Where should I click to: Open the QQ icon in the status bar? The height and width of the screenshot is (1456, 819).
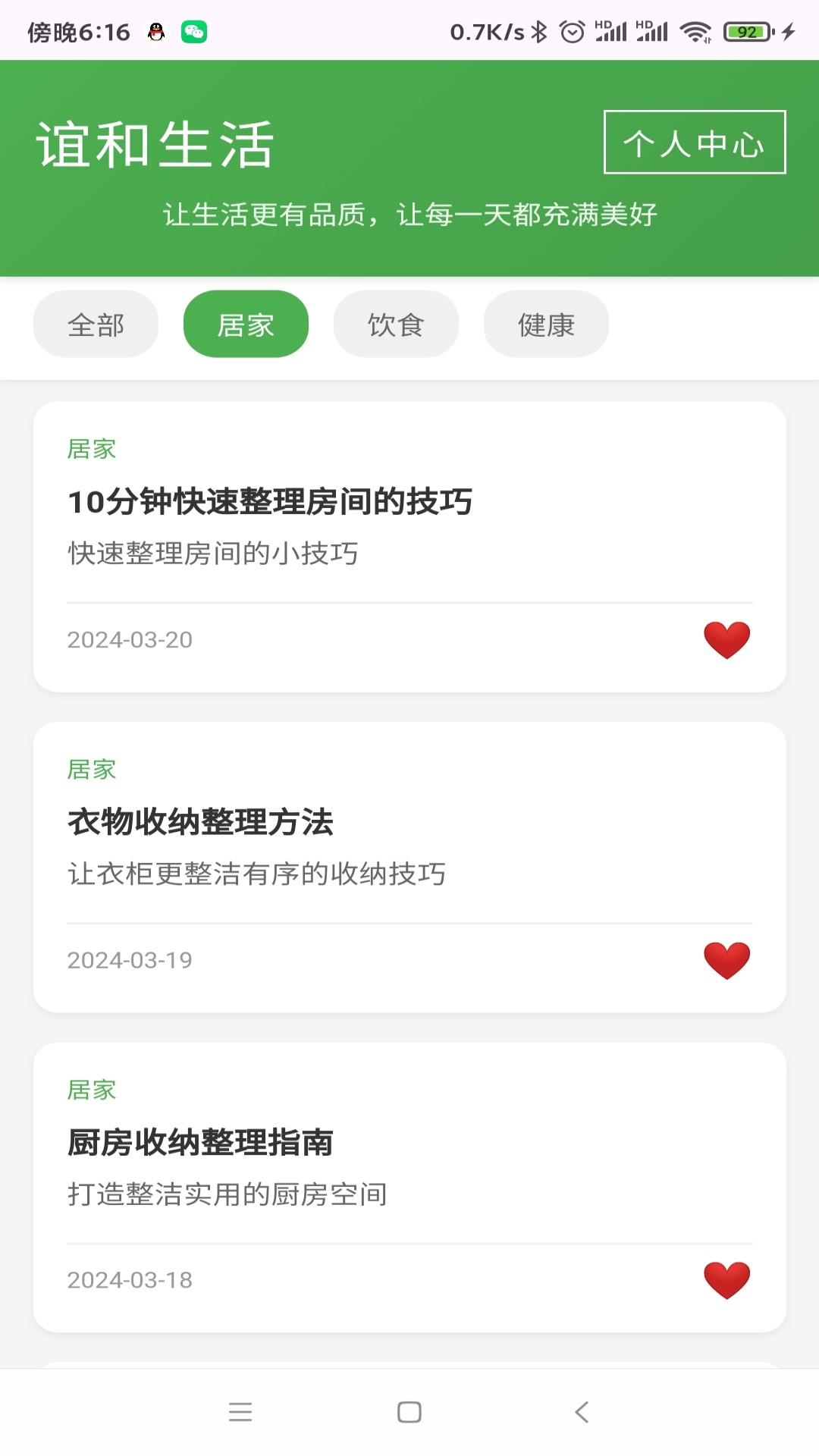(155, 32)
